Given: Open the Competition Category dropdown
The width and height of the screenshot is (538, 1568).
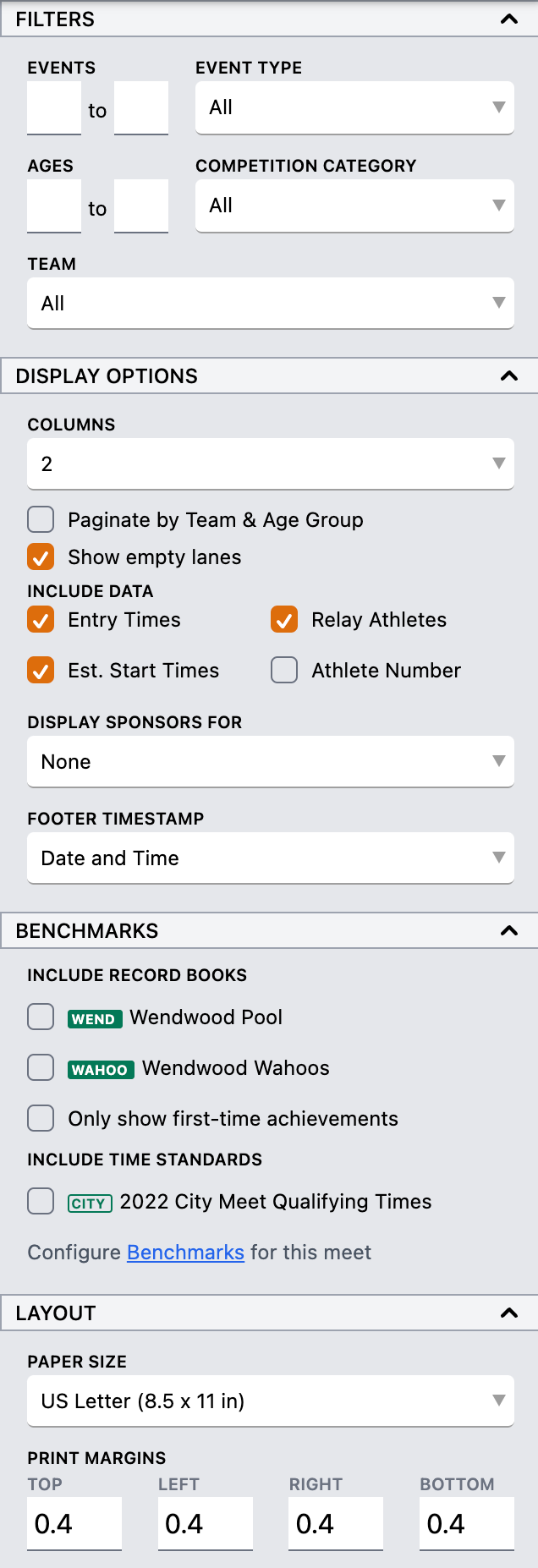Looking at the screenshot, I should coord(354,206).
